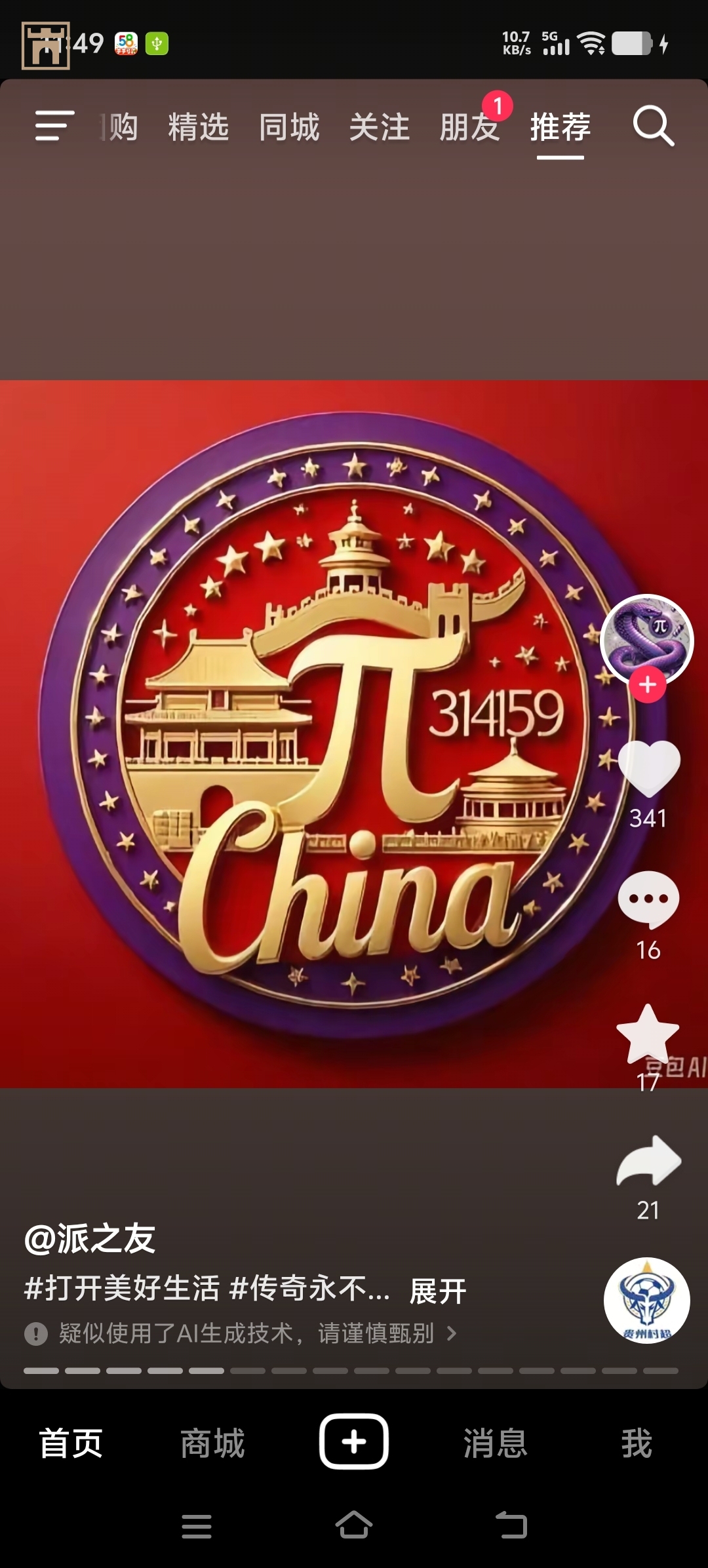The height and width of the screenshot is (1568, 708).
Task: Expand the caption with 展开
Action: tap(438, 1291)
